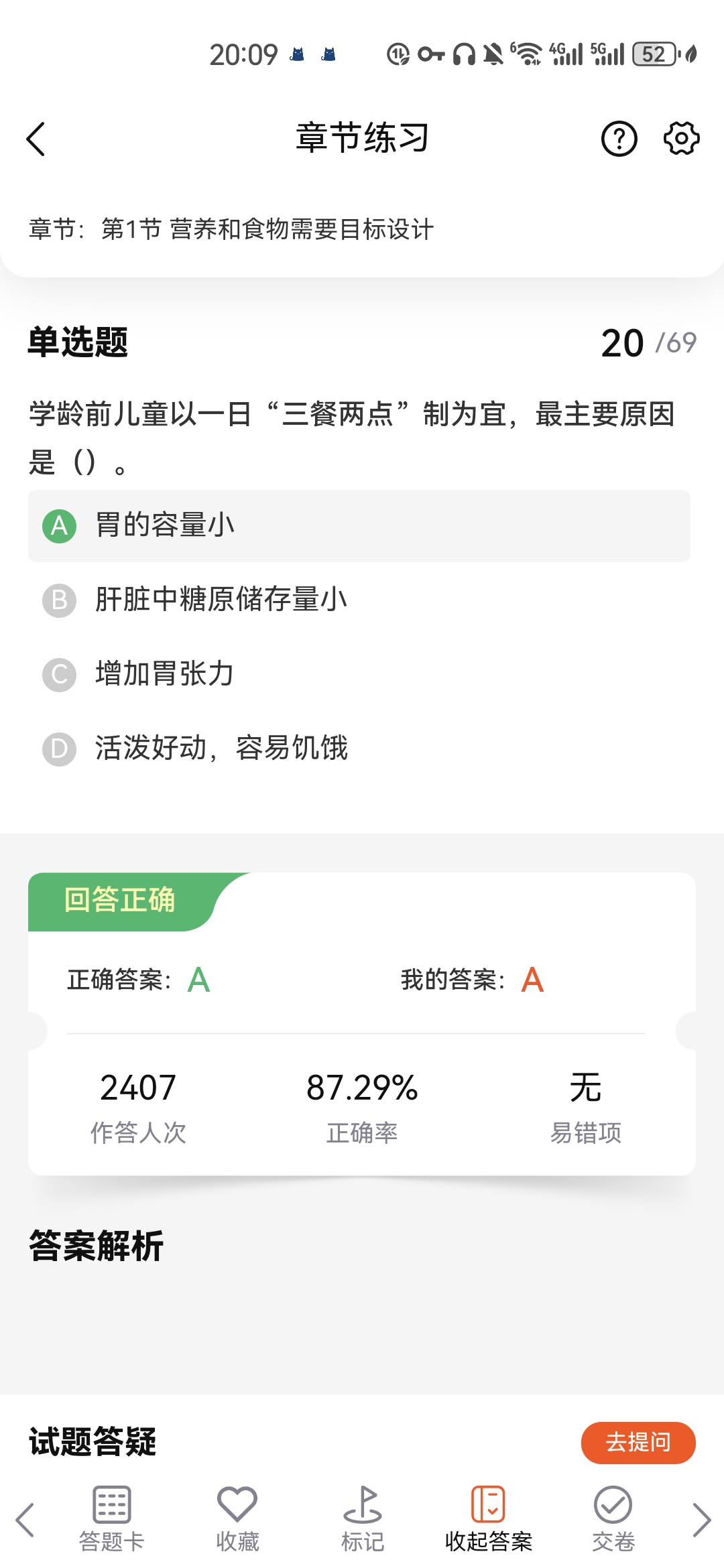Go to the previous question arrow
Viewport: 724px width, 1568px height.
coord(25,1519)
